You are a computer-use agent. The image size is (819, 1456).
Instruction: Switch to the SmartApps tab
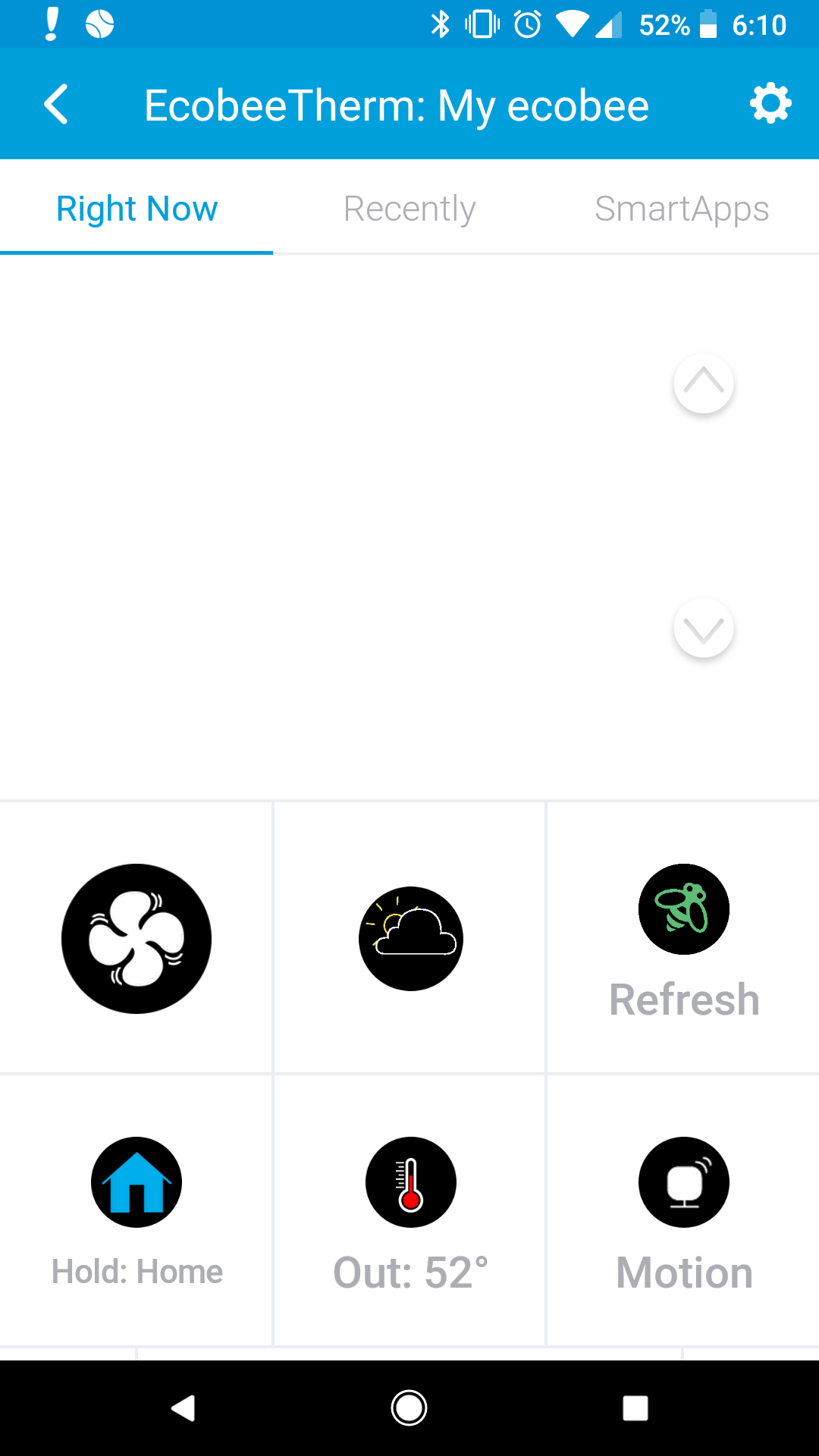681,209
